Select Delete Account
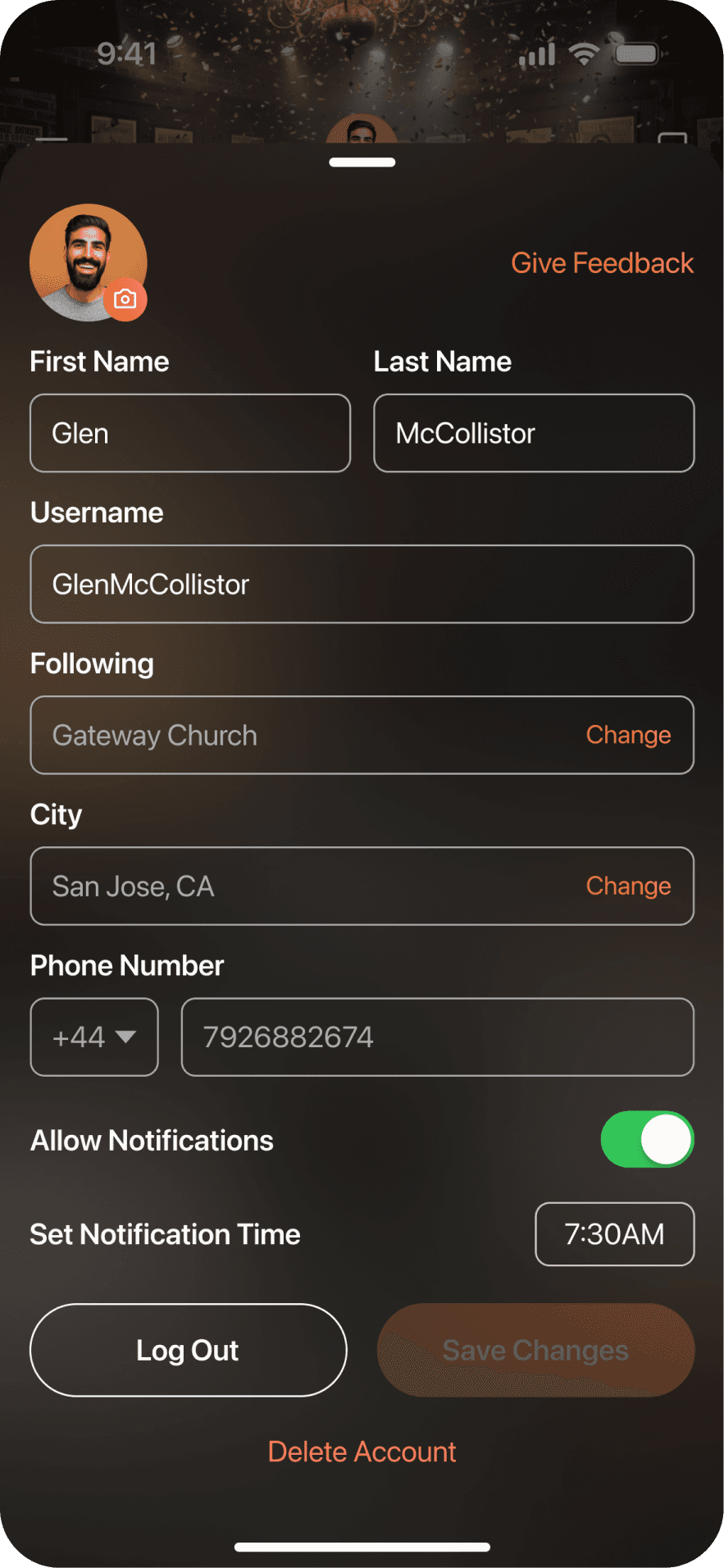This screenshot has height=1568, width=724. 362,1452
